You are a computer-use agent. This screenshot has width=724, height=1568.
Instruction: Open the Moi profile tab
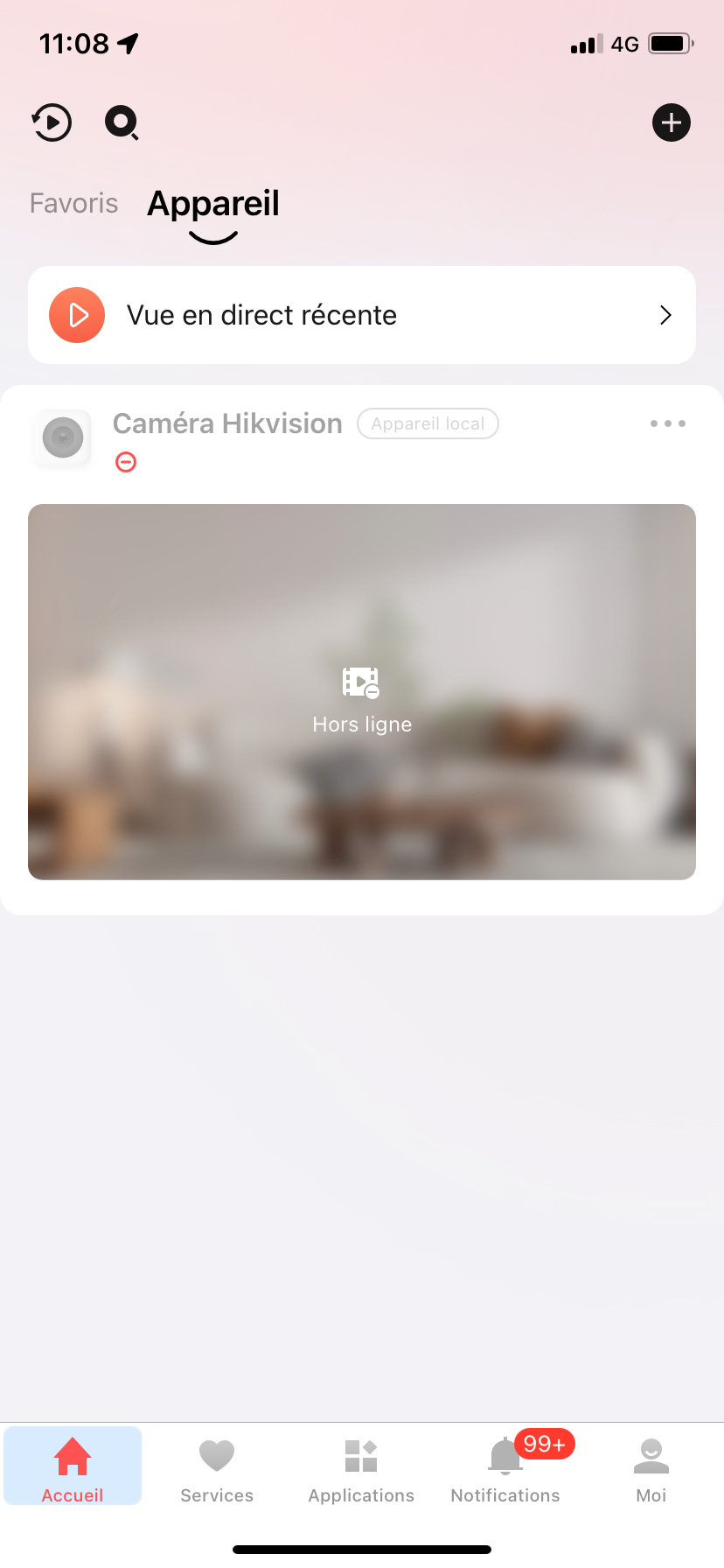click(651, 1468)
